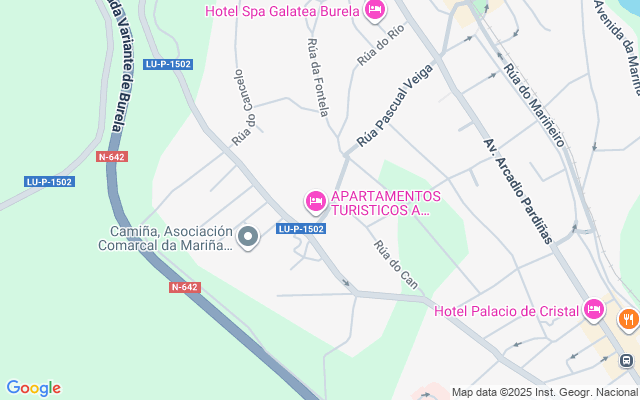Open the Hotel Palacio de Cristal pin

click(x=593, y=310)
